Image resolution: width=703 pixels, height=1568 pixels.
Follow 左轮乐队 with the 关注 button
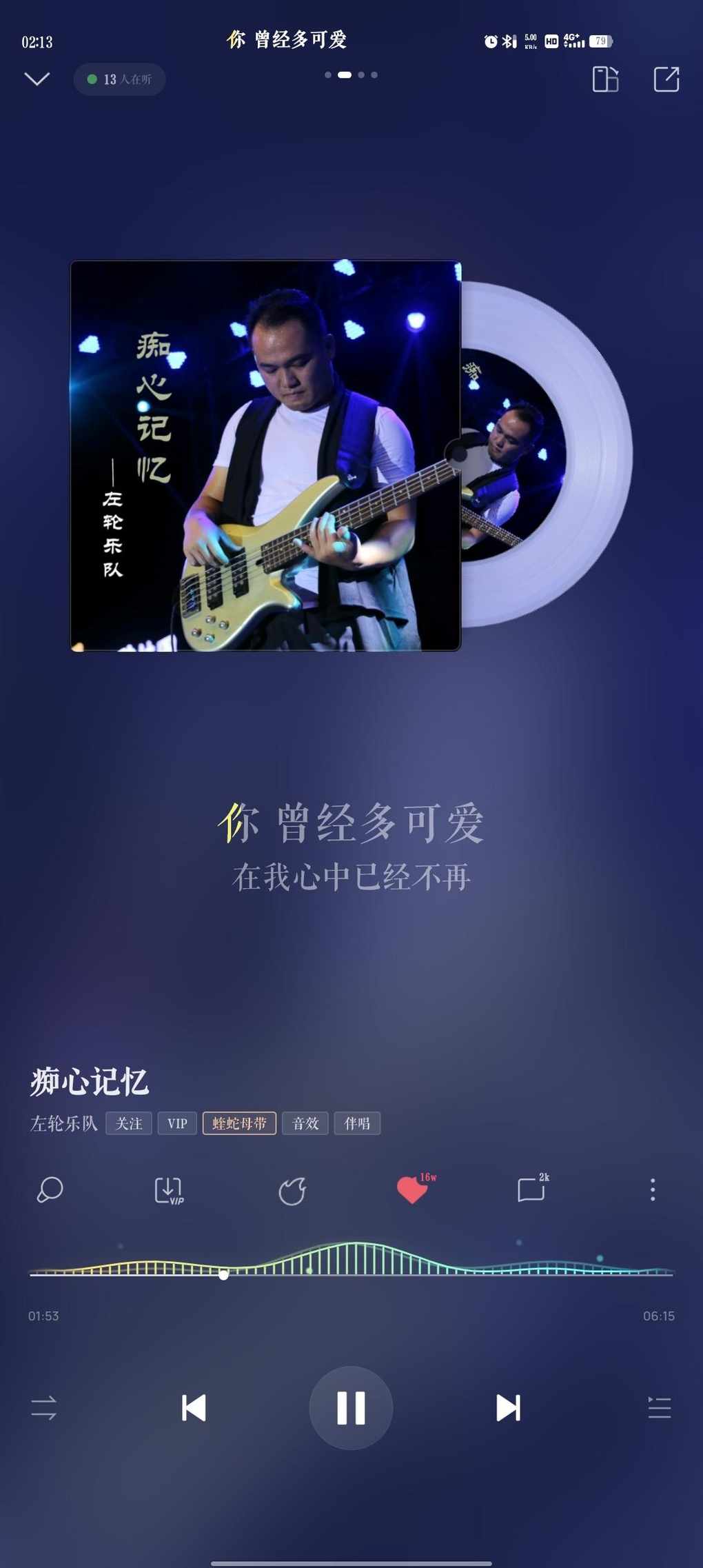click(129, 1123)
